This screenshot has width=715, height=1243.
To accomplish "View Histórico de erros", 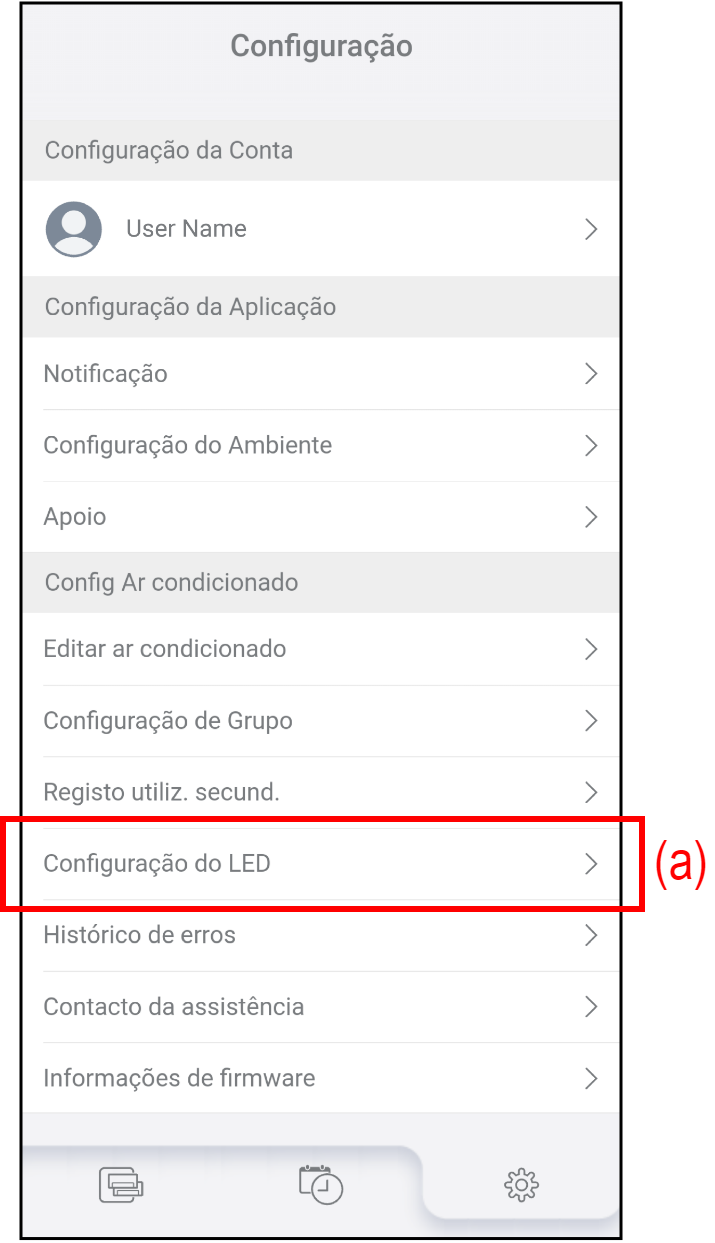I will coord(320,936).
